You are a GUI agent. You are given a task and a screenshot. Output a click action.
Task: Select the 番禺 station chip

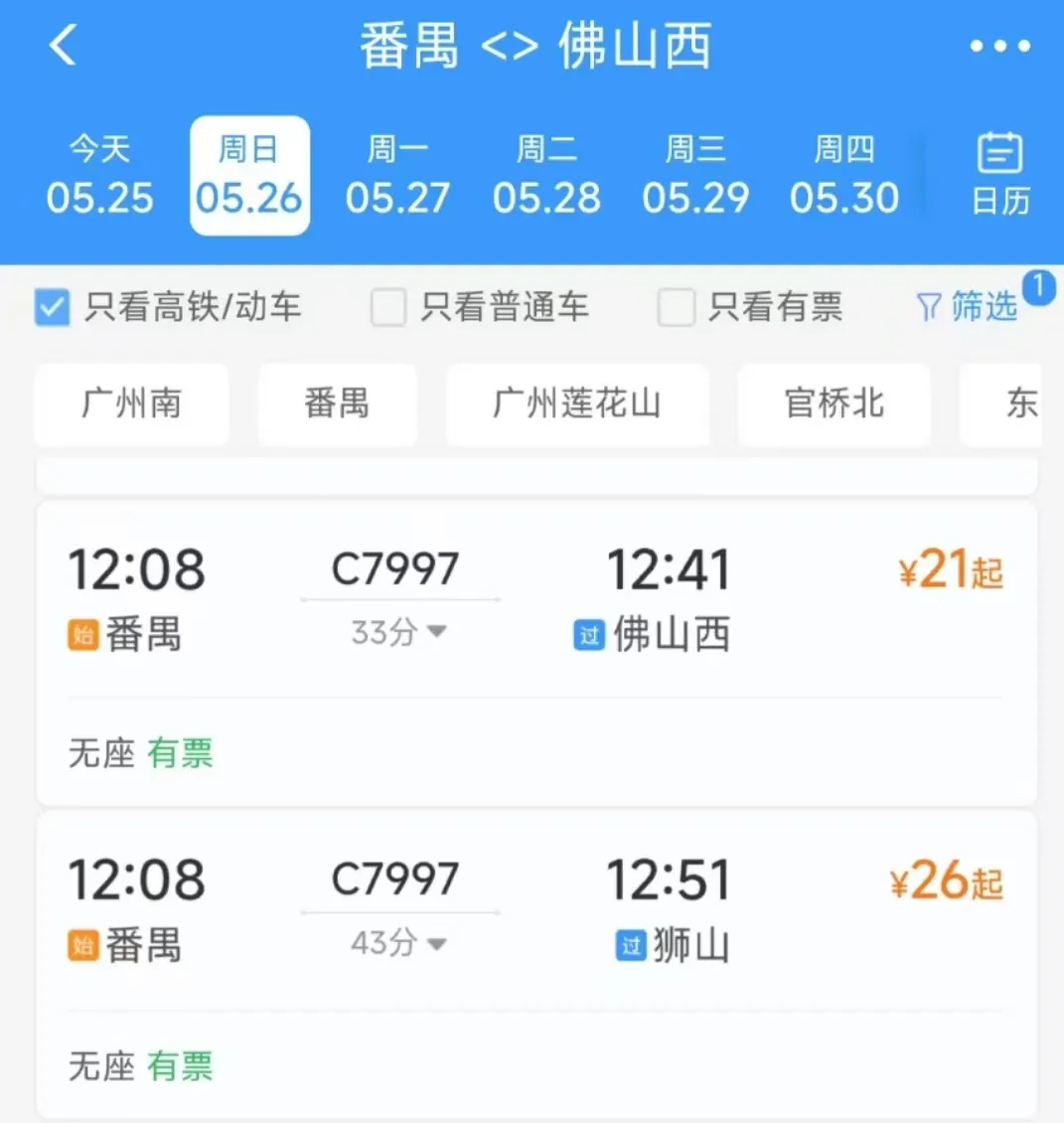[x=337, y=403]
